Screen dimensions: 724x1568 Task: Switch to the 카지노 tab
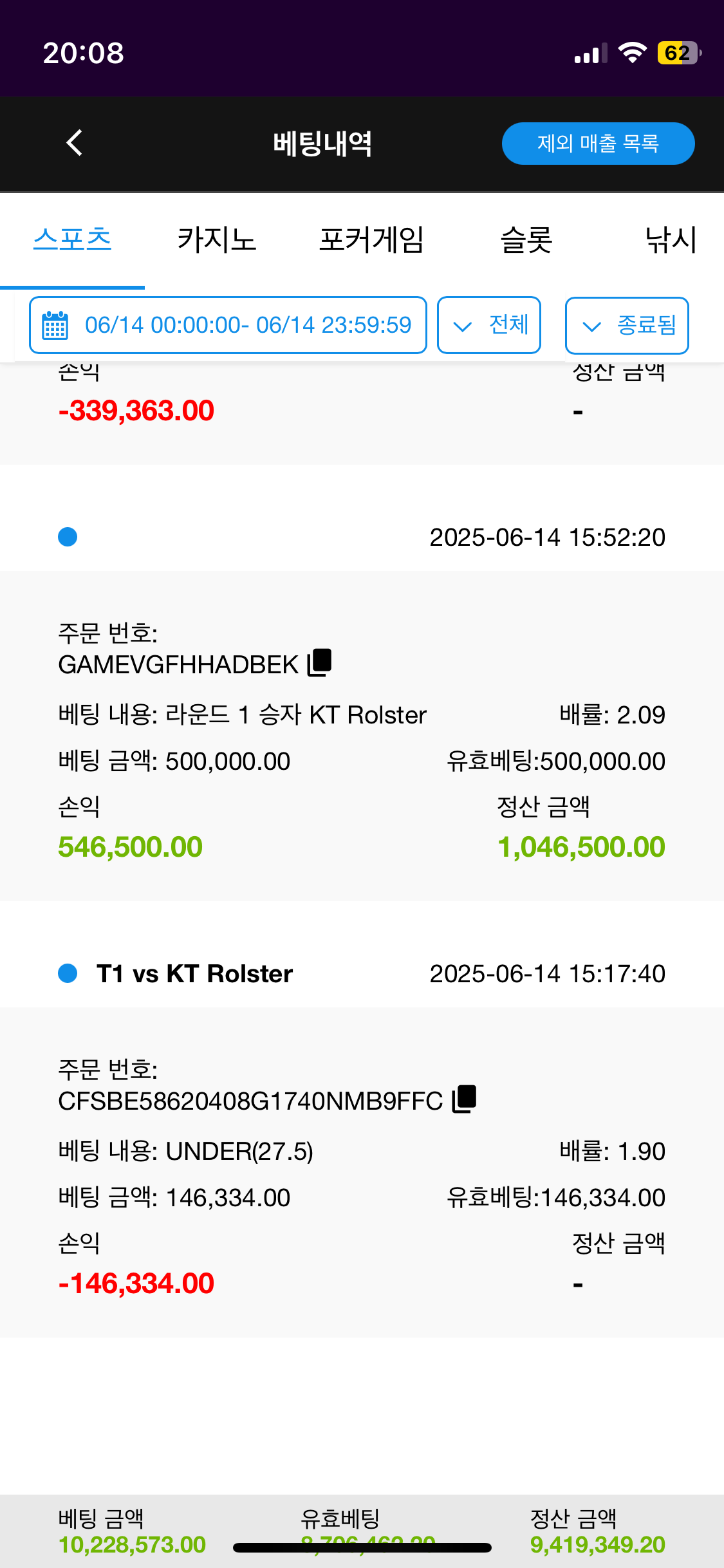(x=217, y=240)
